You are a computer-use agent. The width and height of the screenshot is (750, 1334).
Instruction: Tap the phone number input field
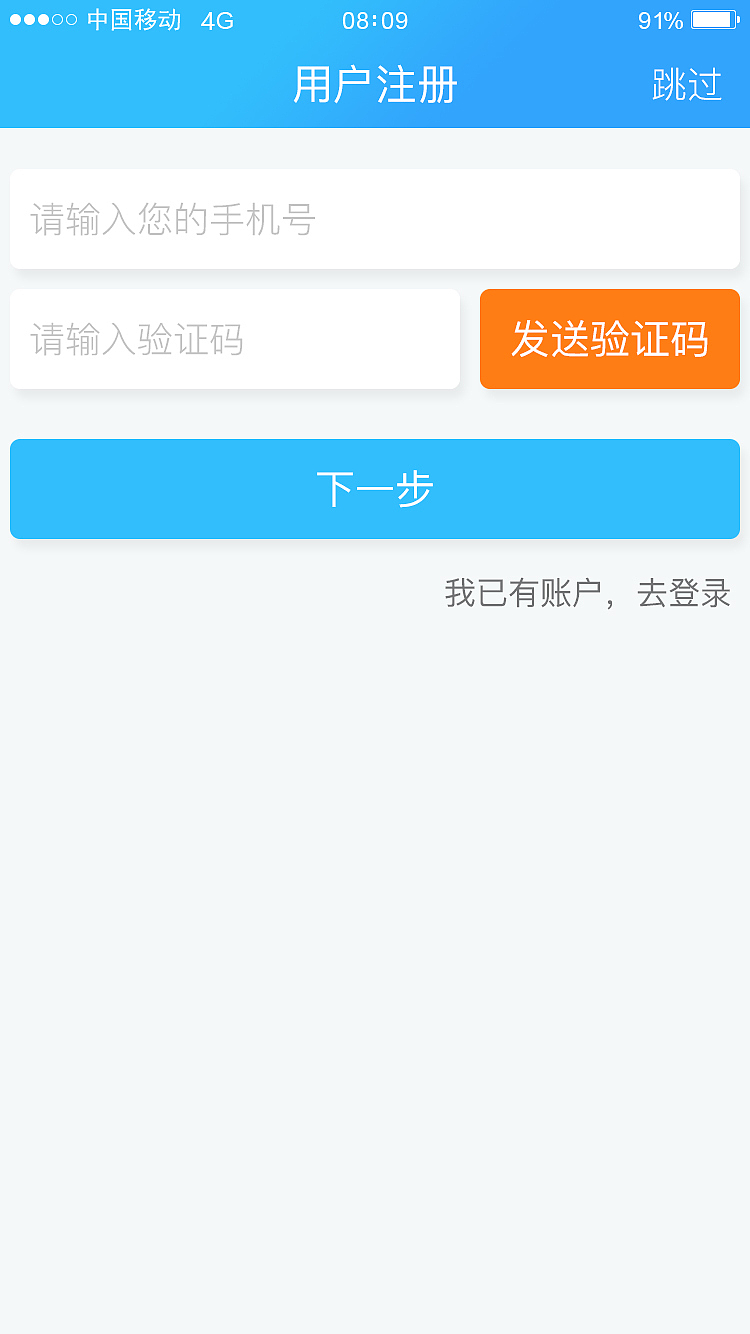(x=374, y=218)
